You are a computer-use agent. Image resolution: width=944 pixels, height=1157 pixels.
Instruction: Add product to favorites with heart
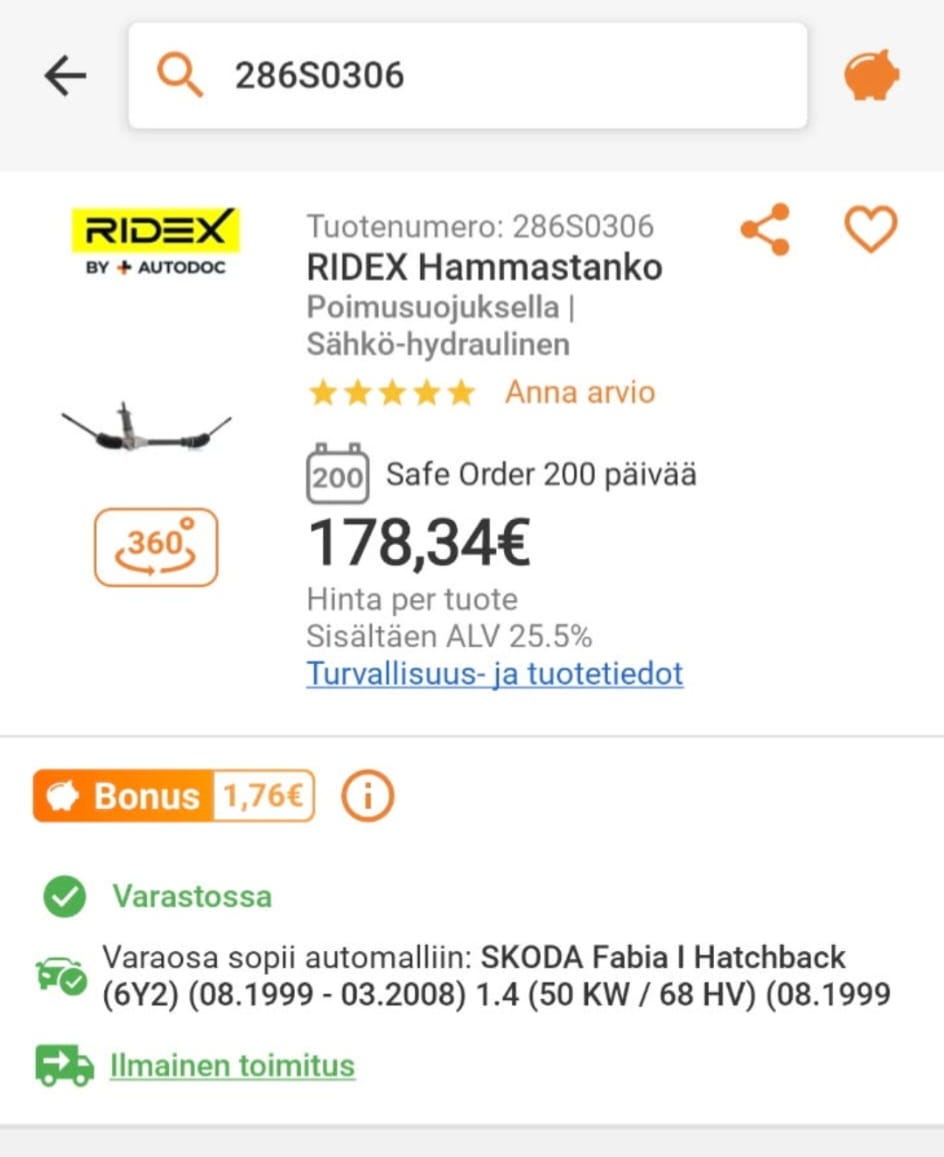(870, 230)
